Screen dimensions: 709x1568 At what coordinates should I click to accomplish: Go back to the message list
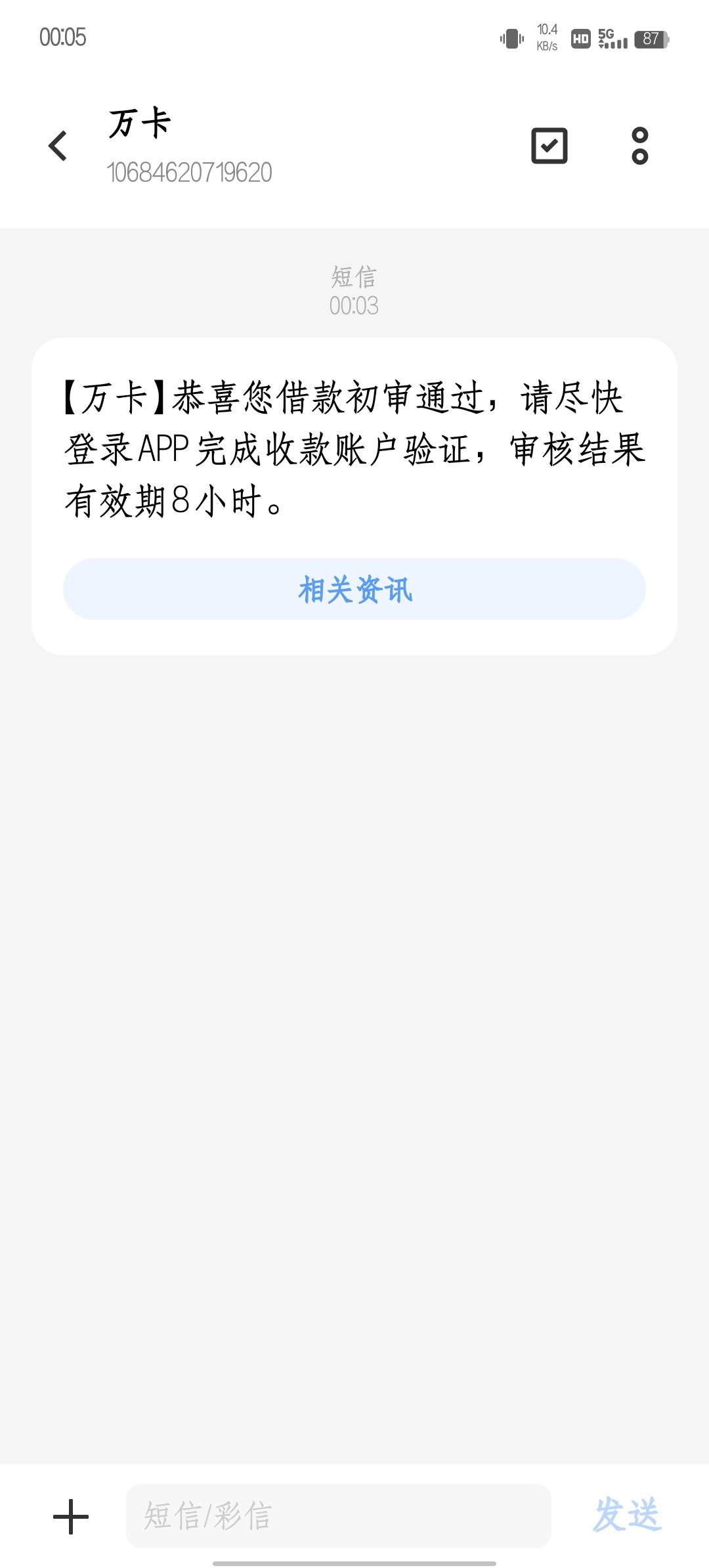tap(58, 146)
